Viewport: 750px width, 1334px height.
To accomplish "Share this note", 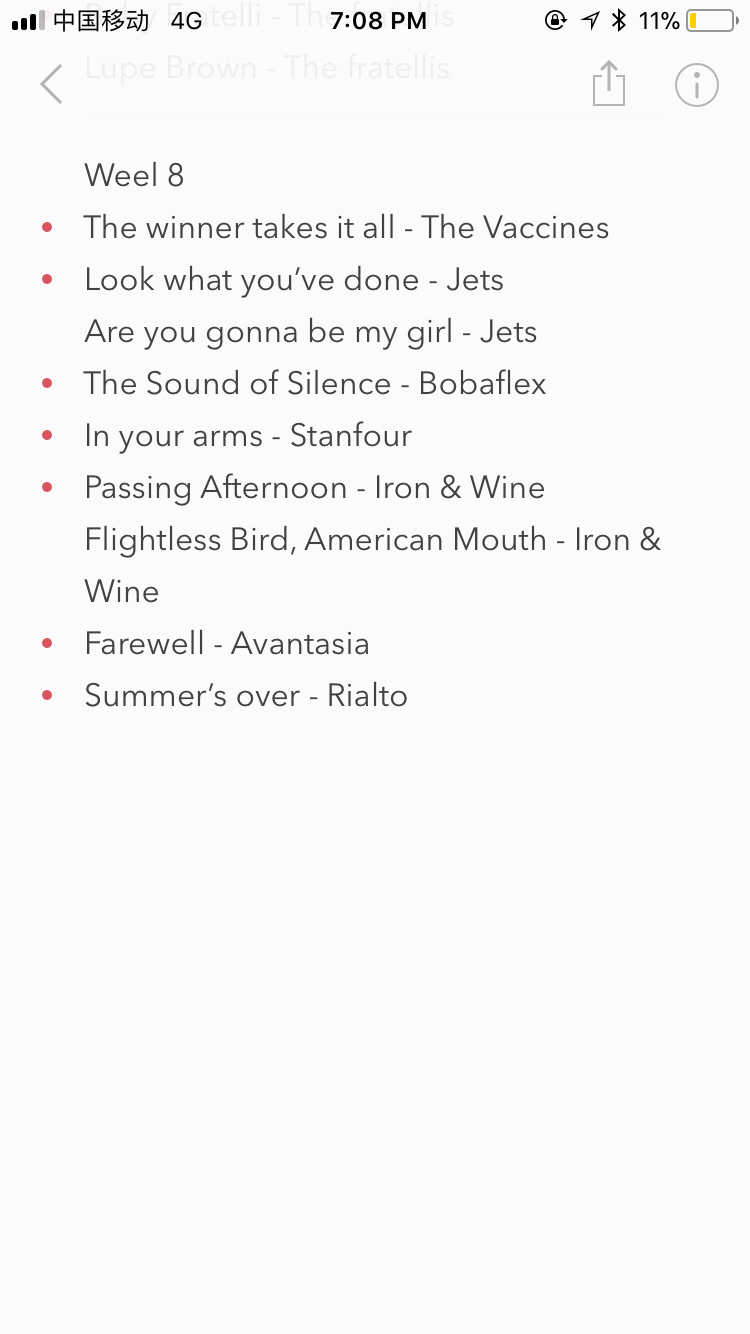I will (x=608, y=84).
